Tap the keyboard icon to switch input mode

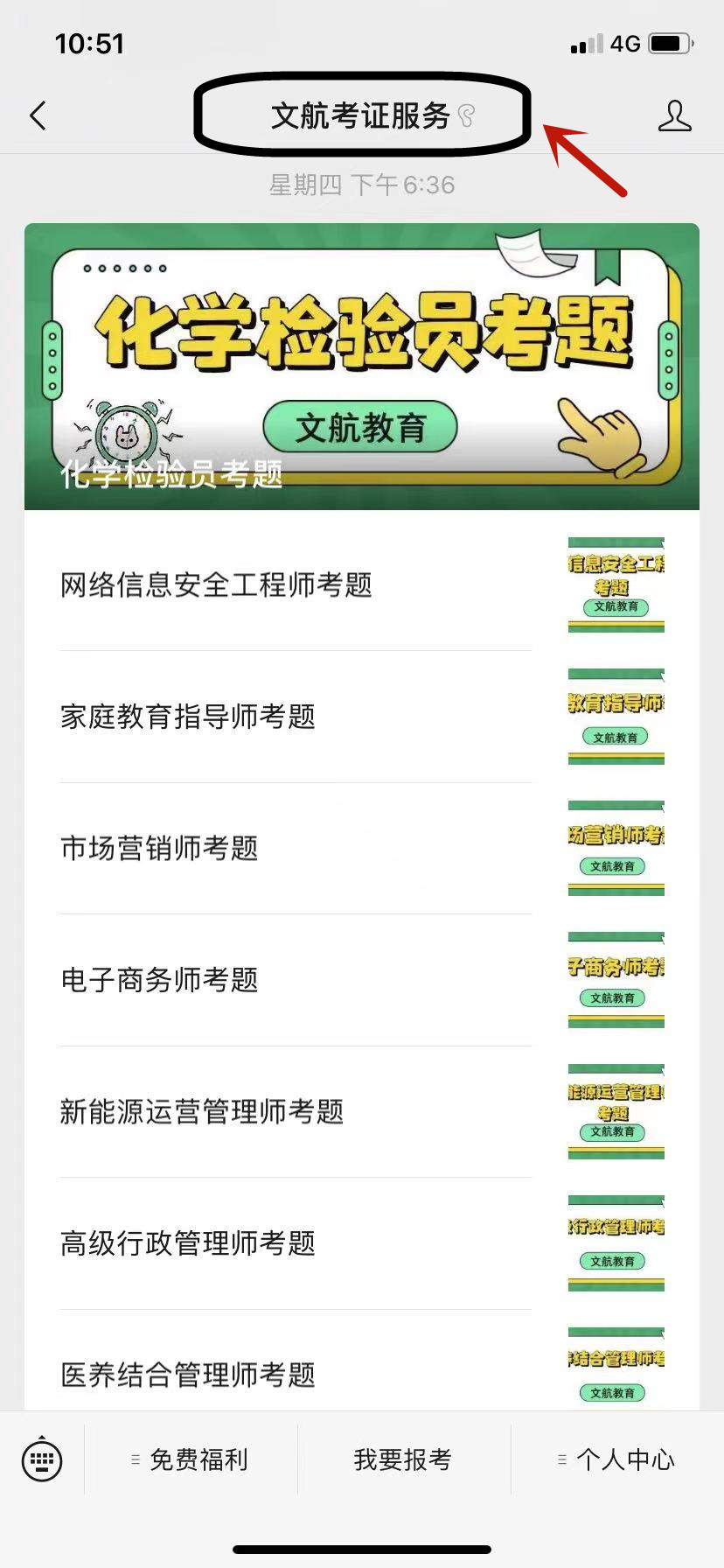pyautogui.click(x=41, y=1459)
